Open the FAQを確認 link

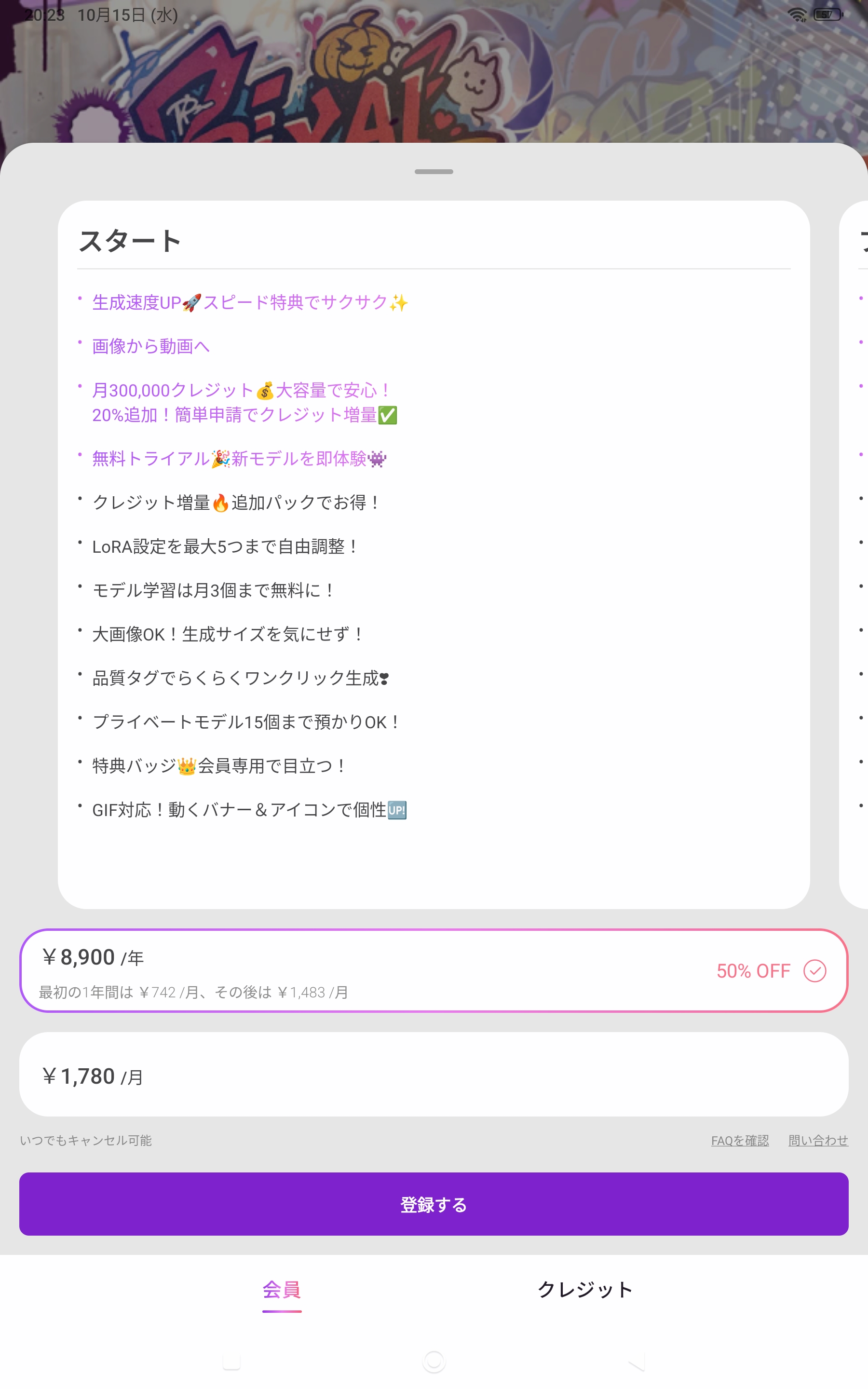(739, 1141)
